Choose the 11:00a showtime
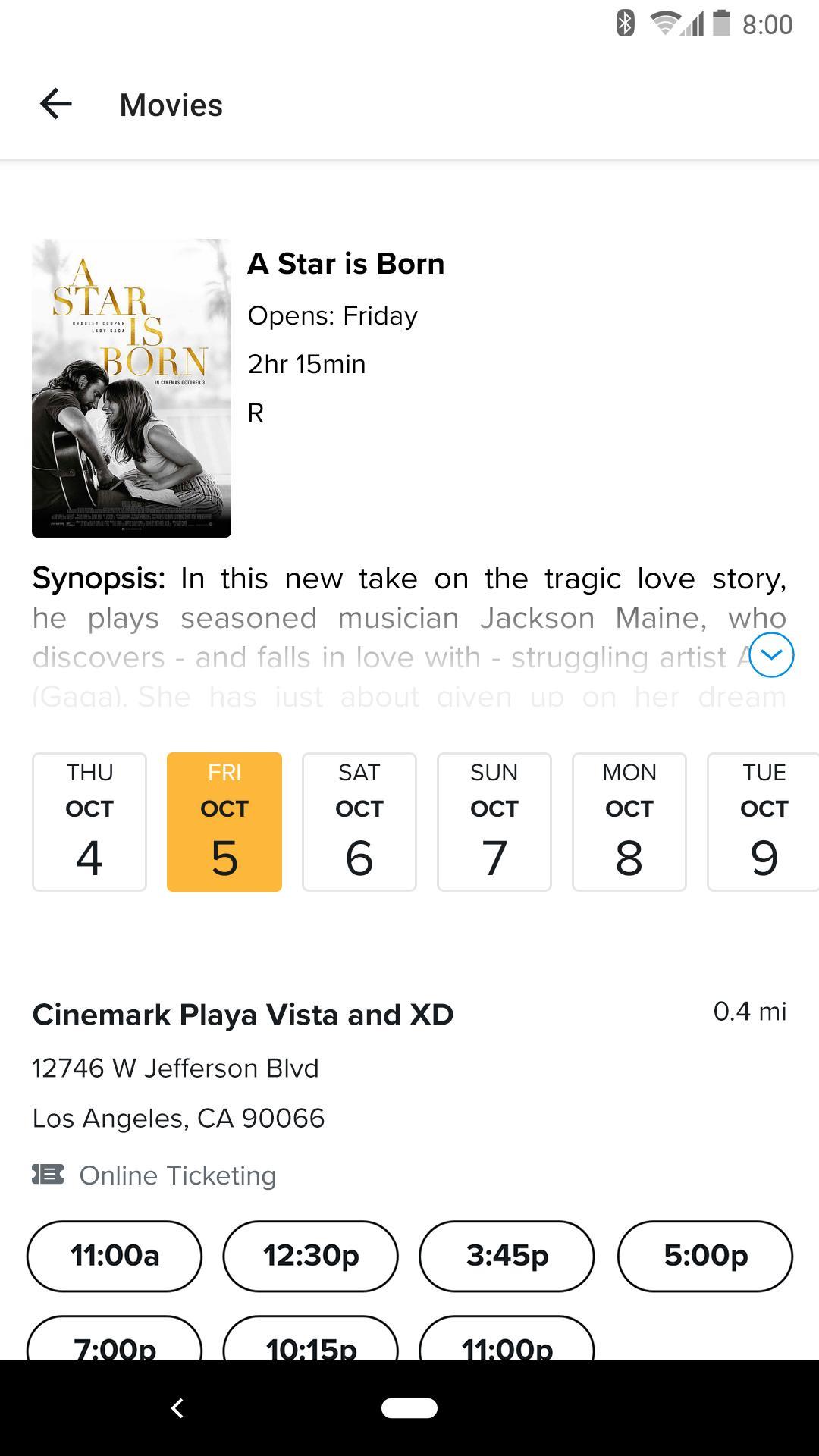This screenshot has width=819, height=1456. click(x=113, y=1256)
